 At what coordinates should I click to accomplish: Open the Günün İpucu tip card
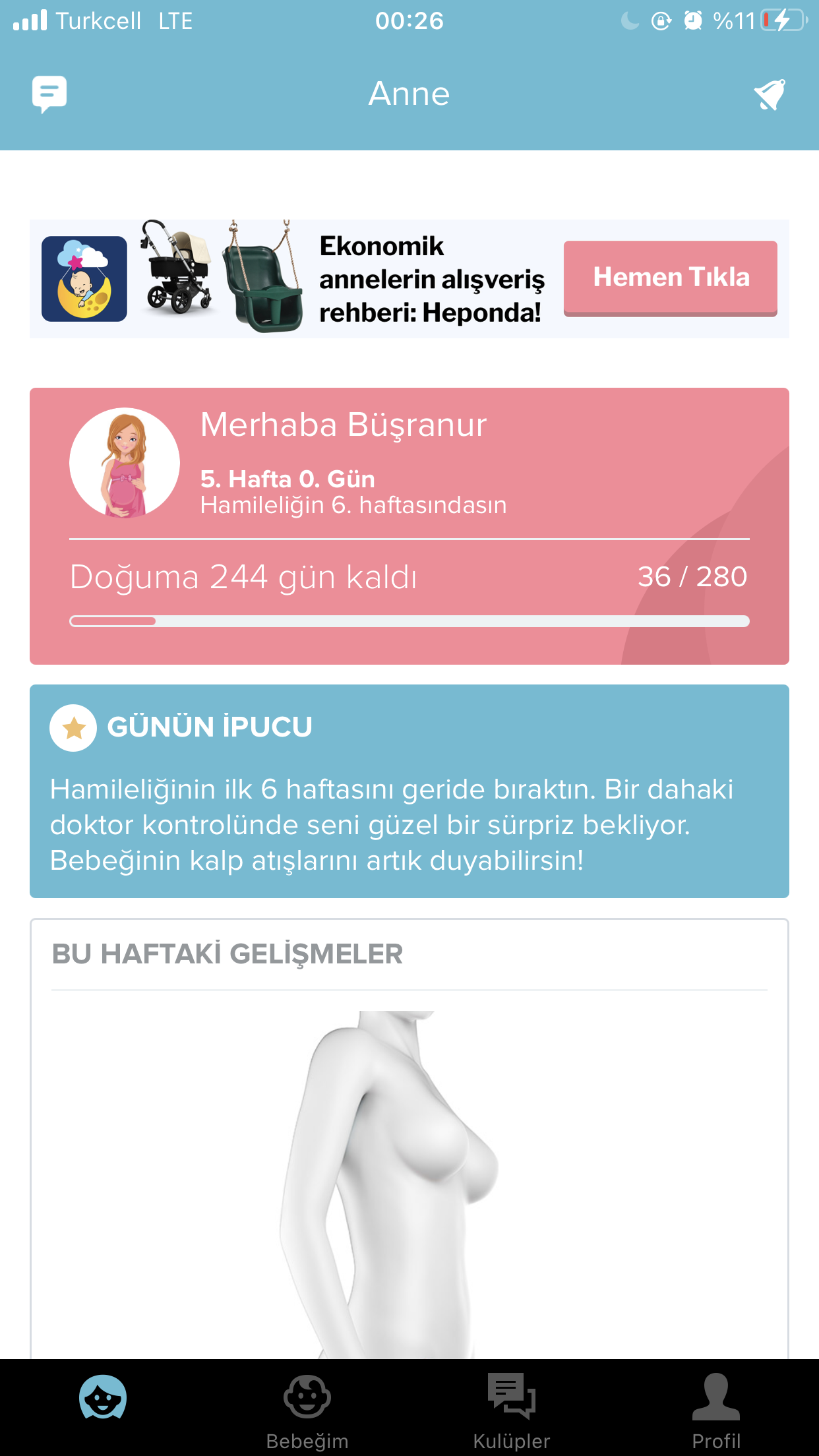(409, 791)
